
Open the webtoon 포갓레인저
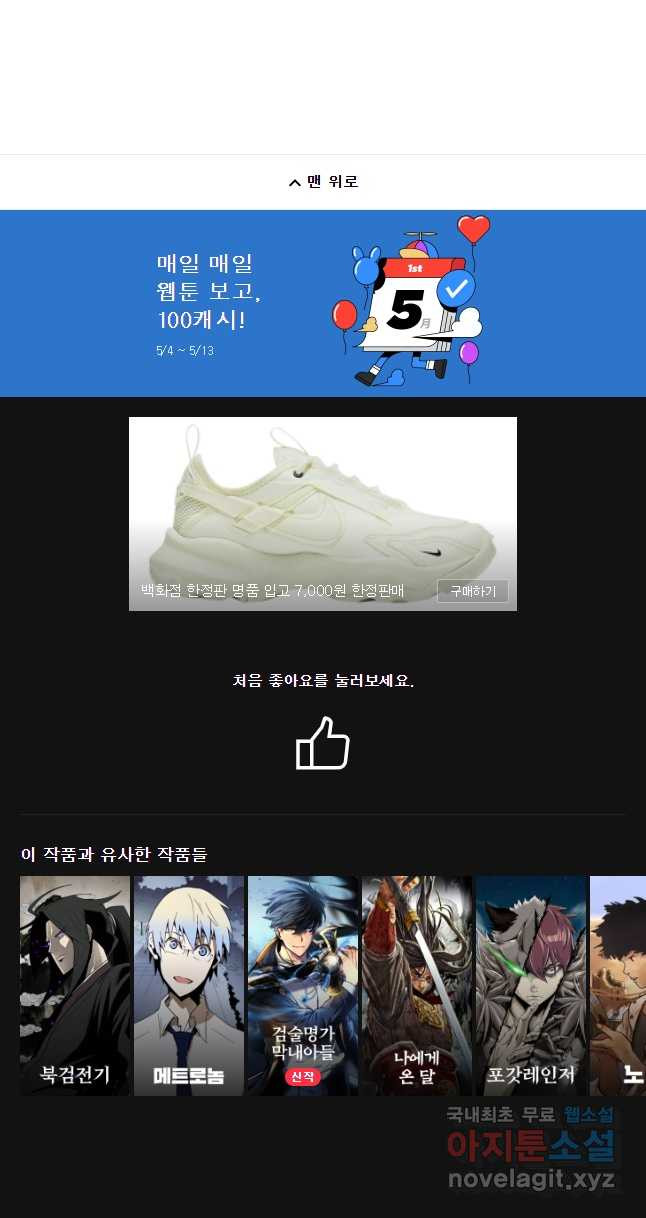pos(531,985)
